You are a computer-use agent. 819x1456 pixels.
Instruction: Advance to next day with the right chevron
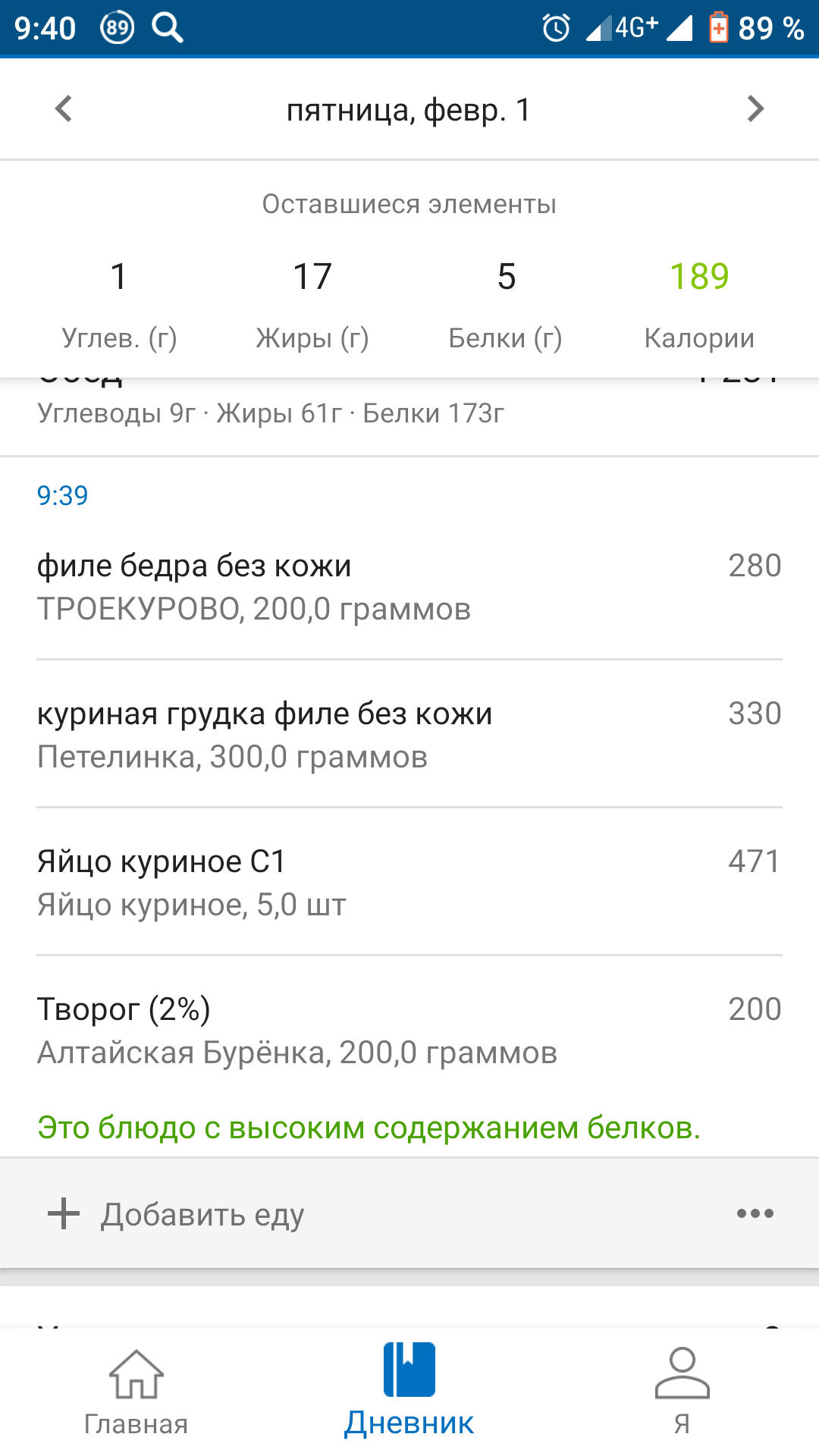click(x=755, y=108)
